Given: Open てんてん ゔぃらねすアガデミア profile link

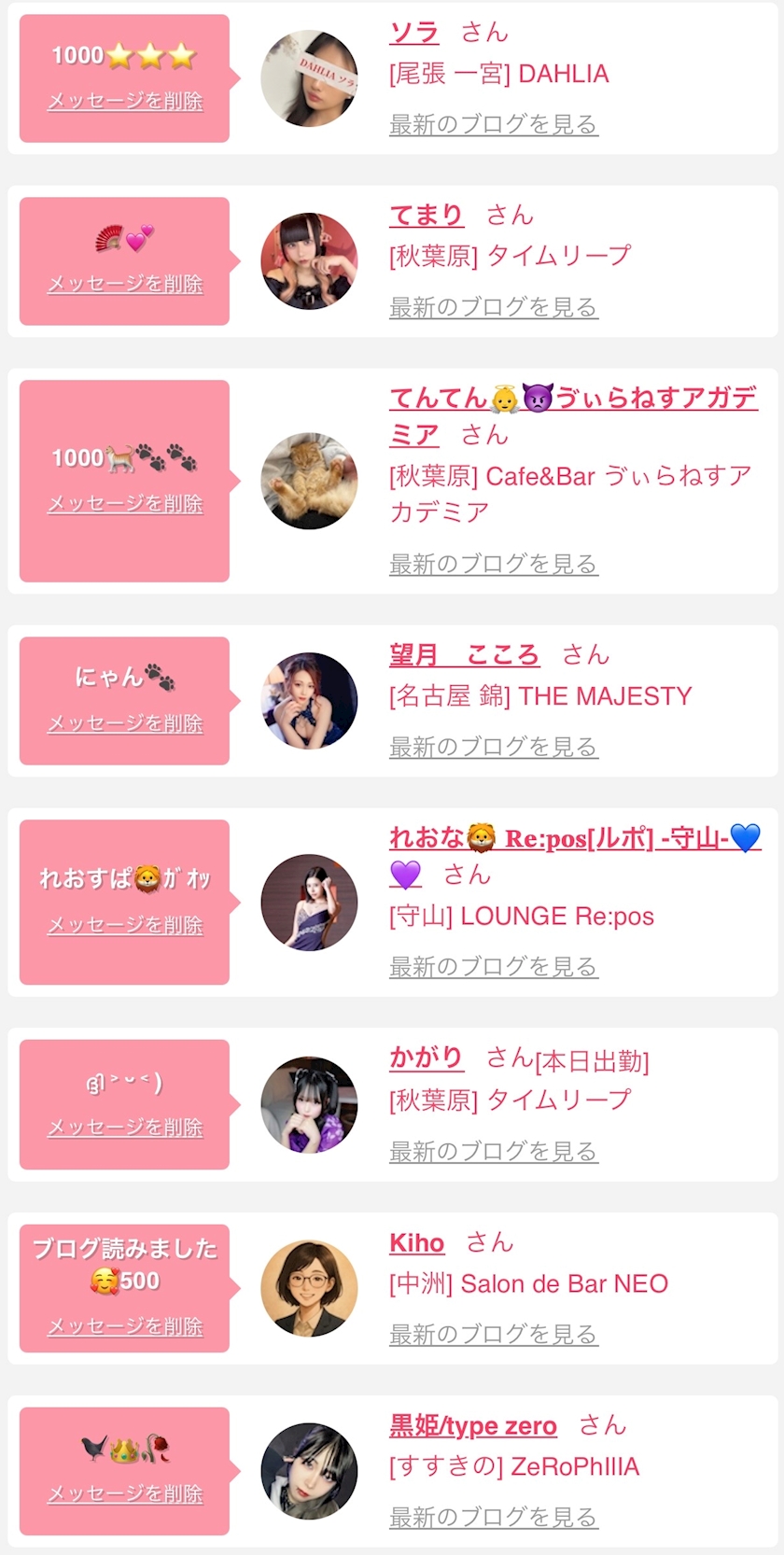Looking at the screenshot, I should click(571, 399).
